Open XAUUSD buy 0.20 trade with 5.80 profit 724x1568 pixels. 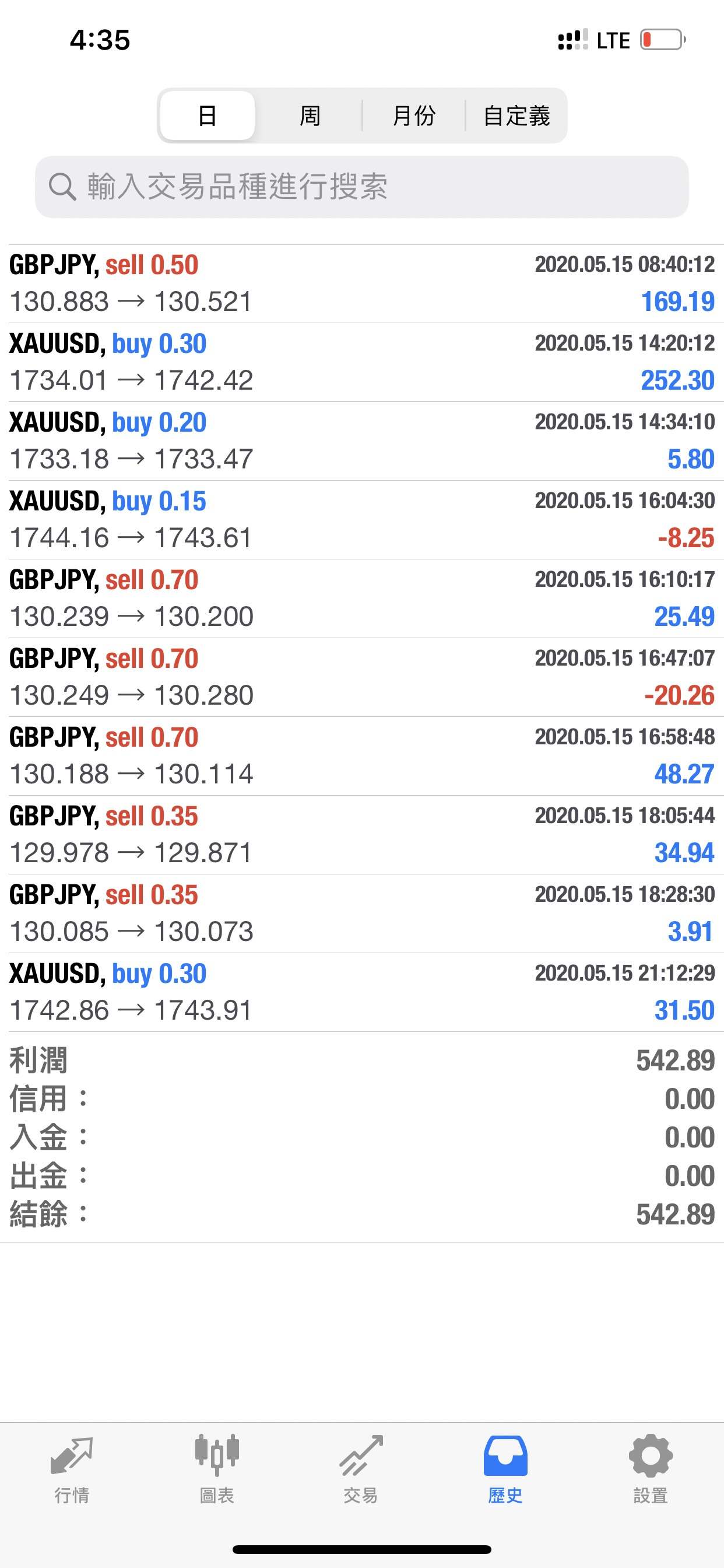[x=362, y=440]
